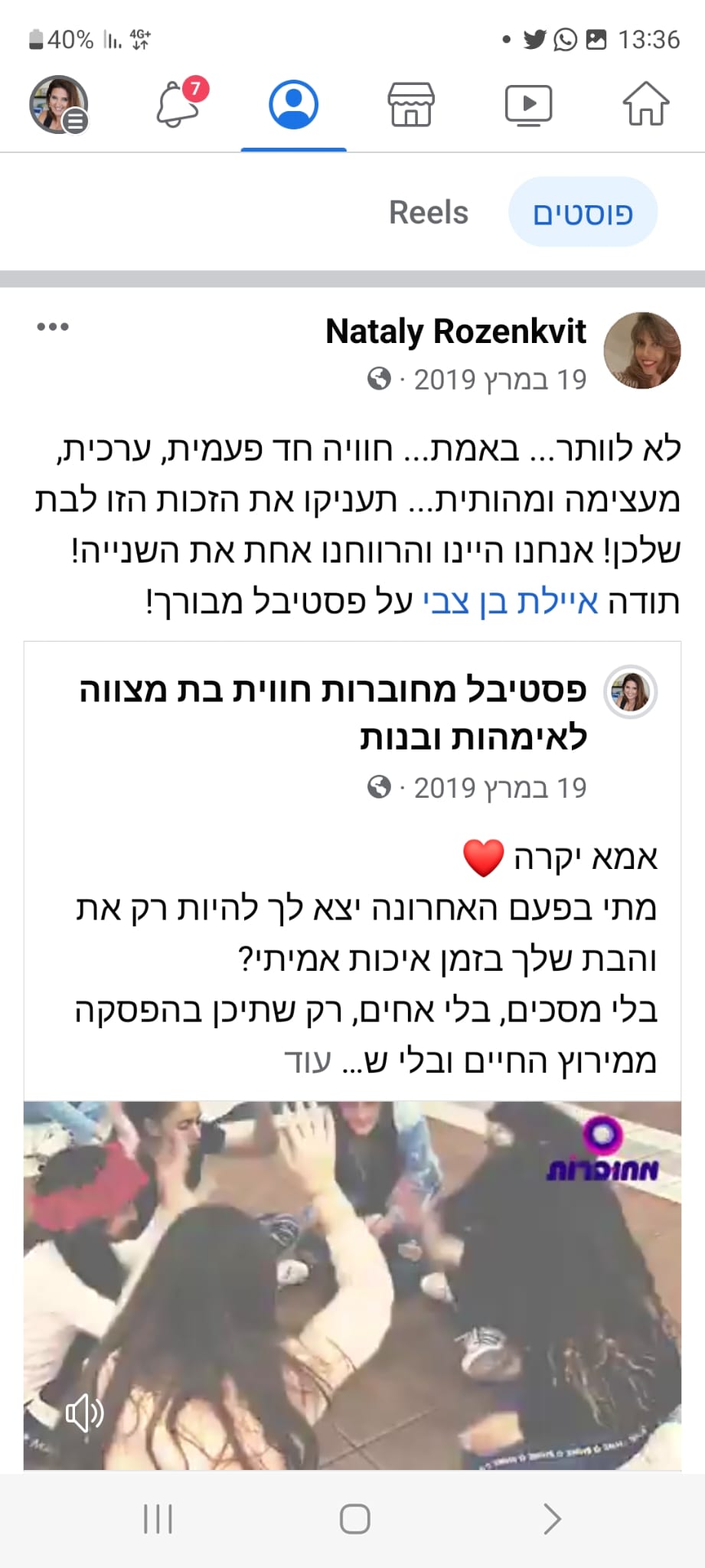This screenshot has height=1568, width=705.
Task: Open recent apps from navigation bar
Action: (x=158, y=1519)
